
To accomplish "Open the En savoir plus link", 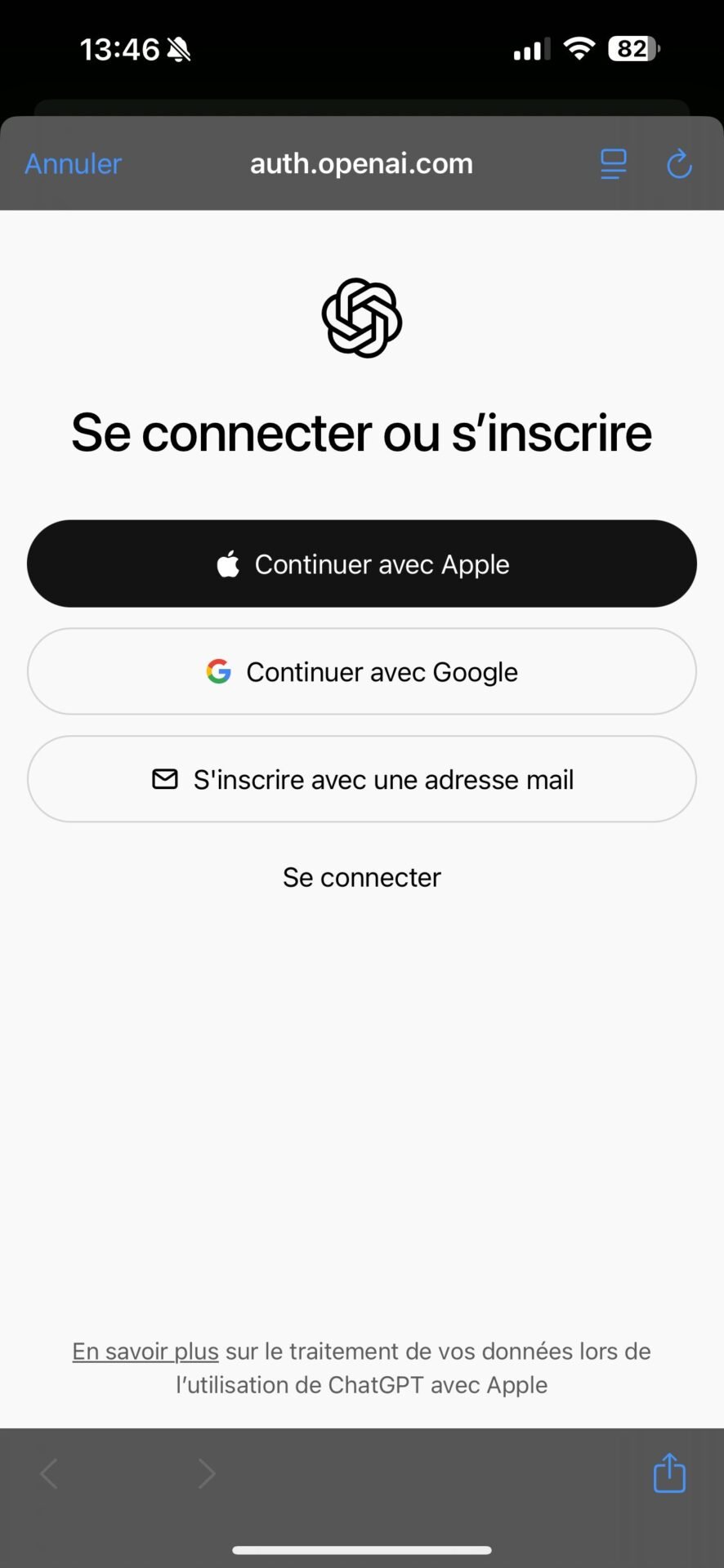I will click(145, 1352).
